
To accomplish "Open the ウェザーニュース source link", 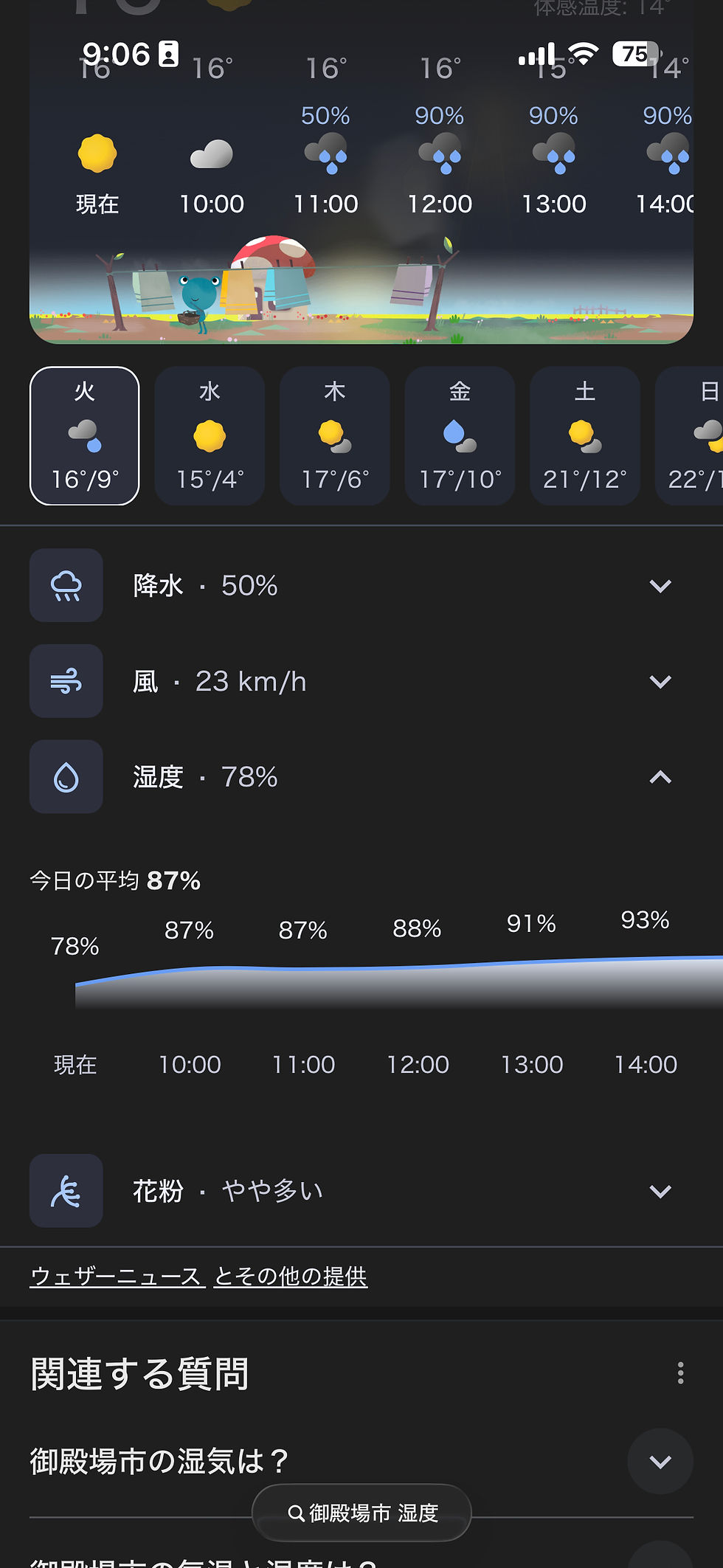I will (117, 1277).
